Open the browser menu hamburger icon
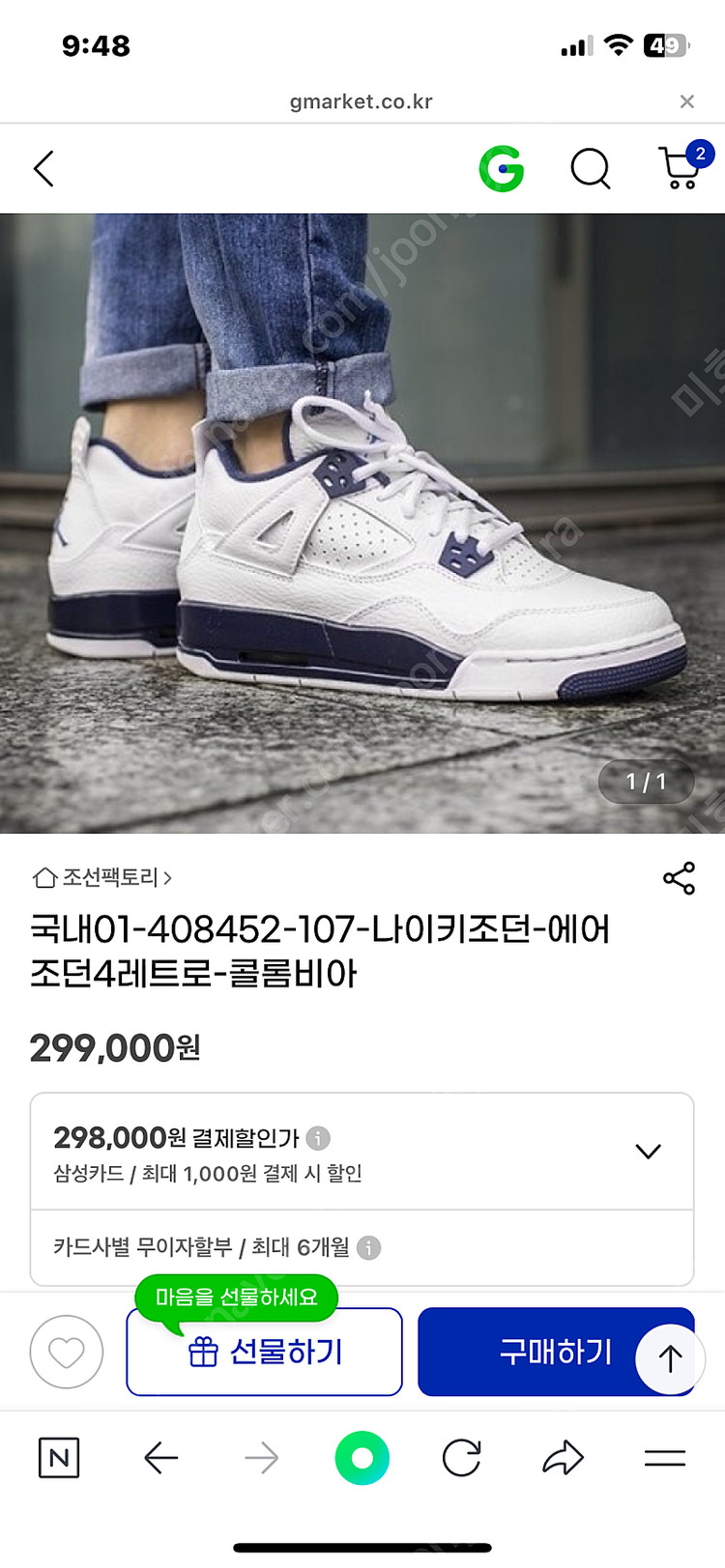The height and width of the screenshot is (1568, 725). 663,1459
